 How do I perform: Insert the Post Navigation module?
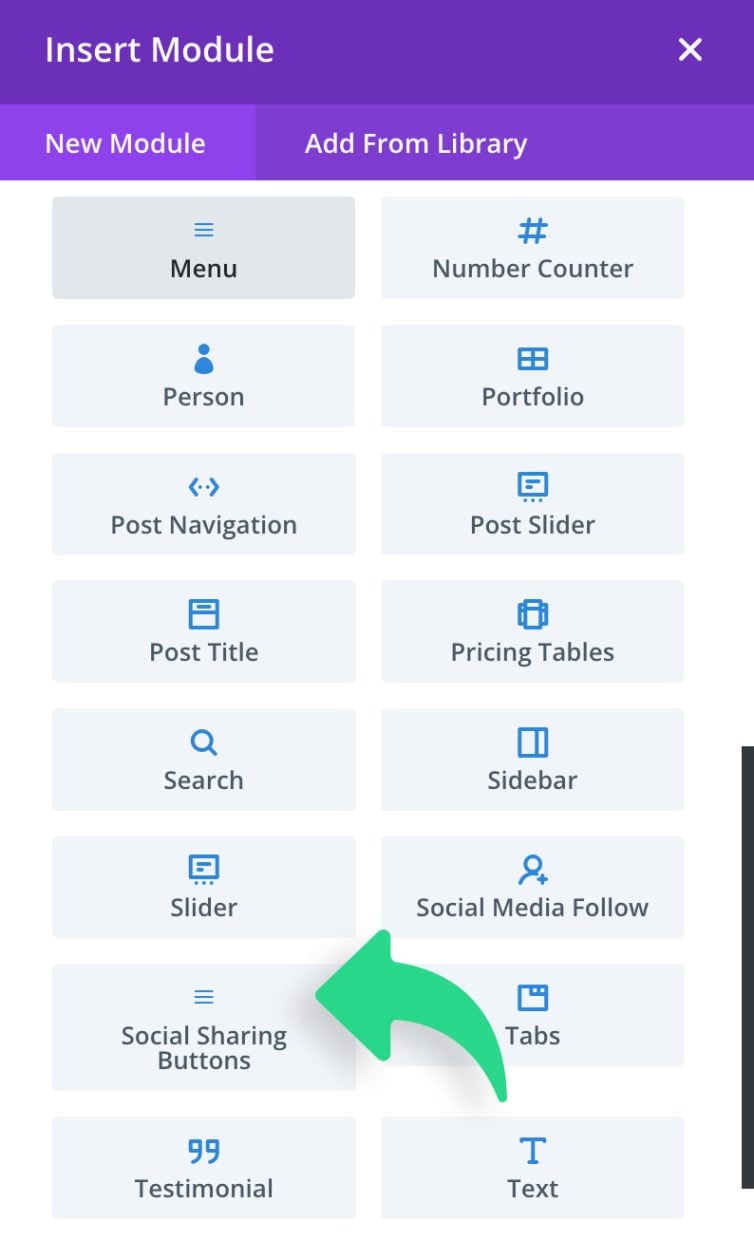coord(203,503)
